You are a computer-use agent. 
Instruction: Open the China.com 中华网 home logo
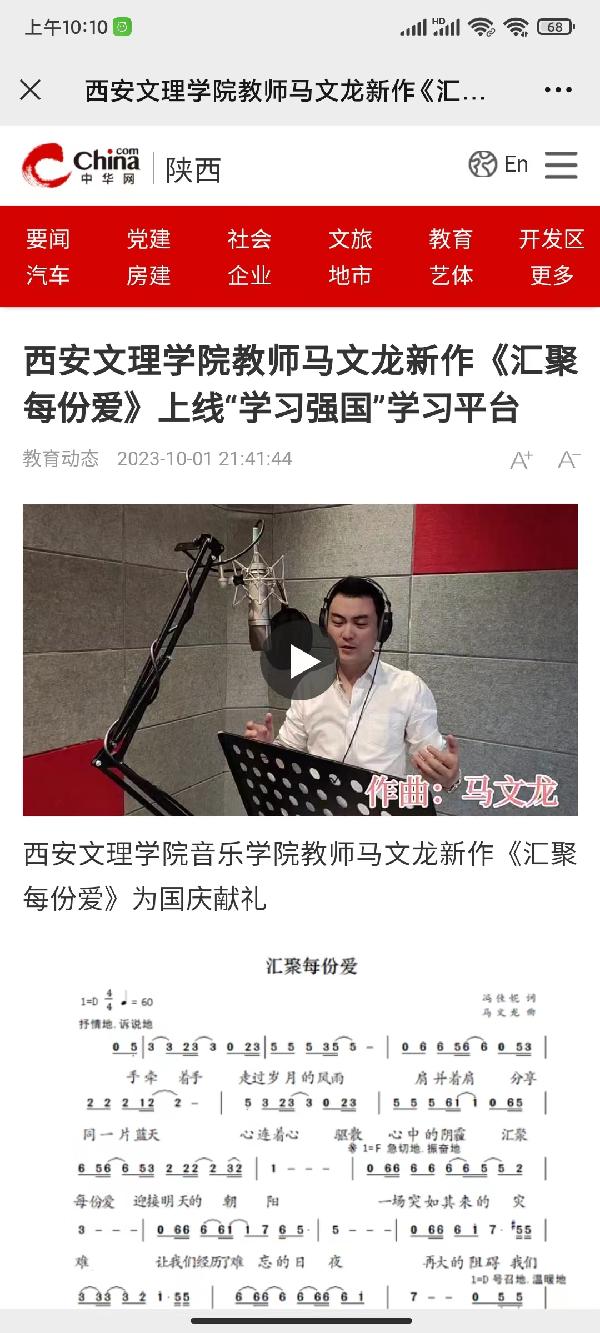click(82, 165)
